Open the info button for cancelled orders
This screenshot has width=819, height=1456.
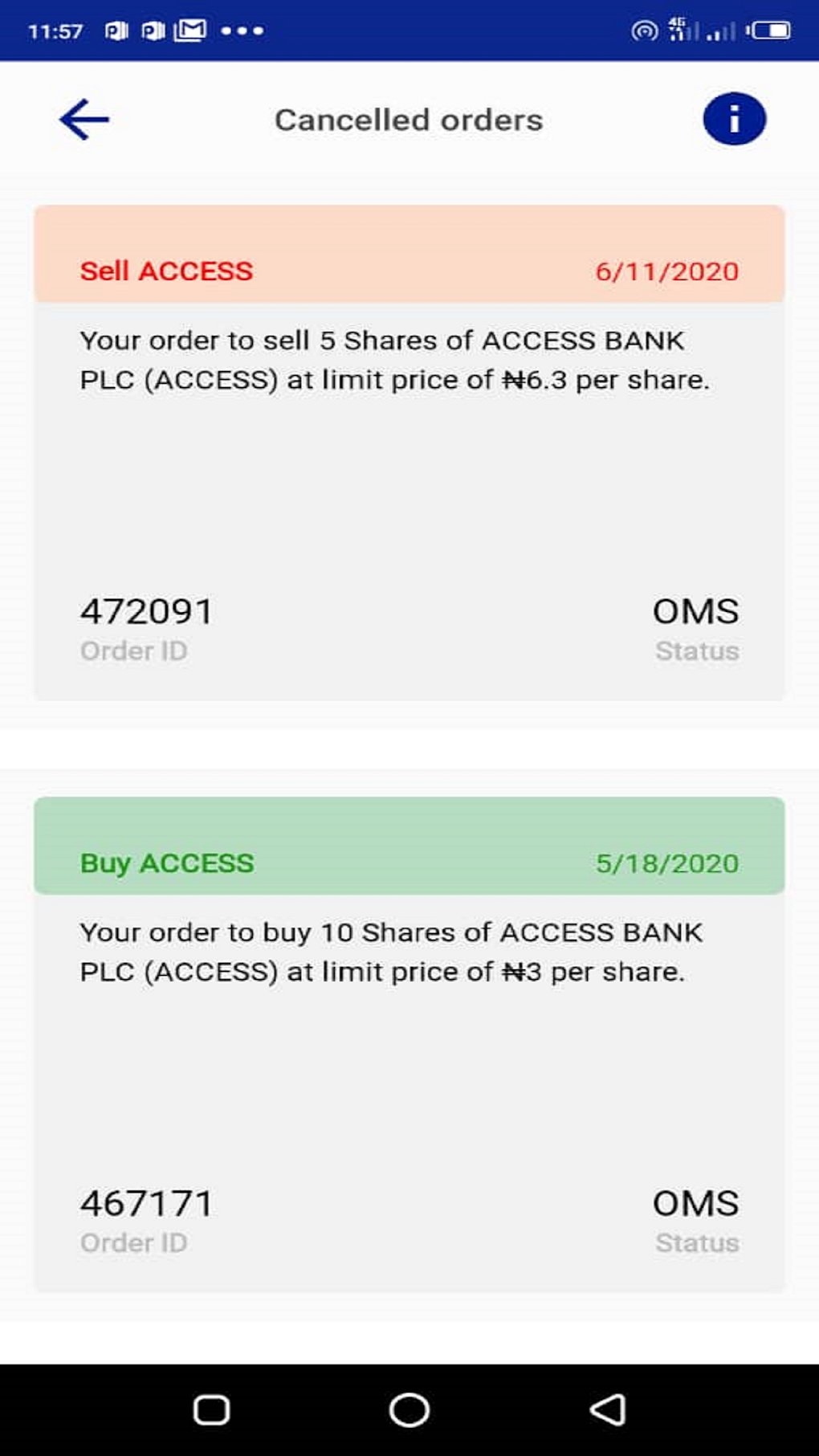733,118
